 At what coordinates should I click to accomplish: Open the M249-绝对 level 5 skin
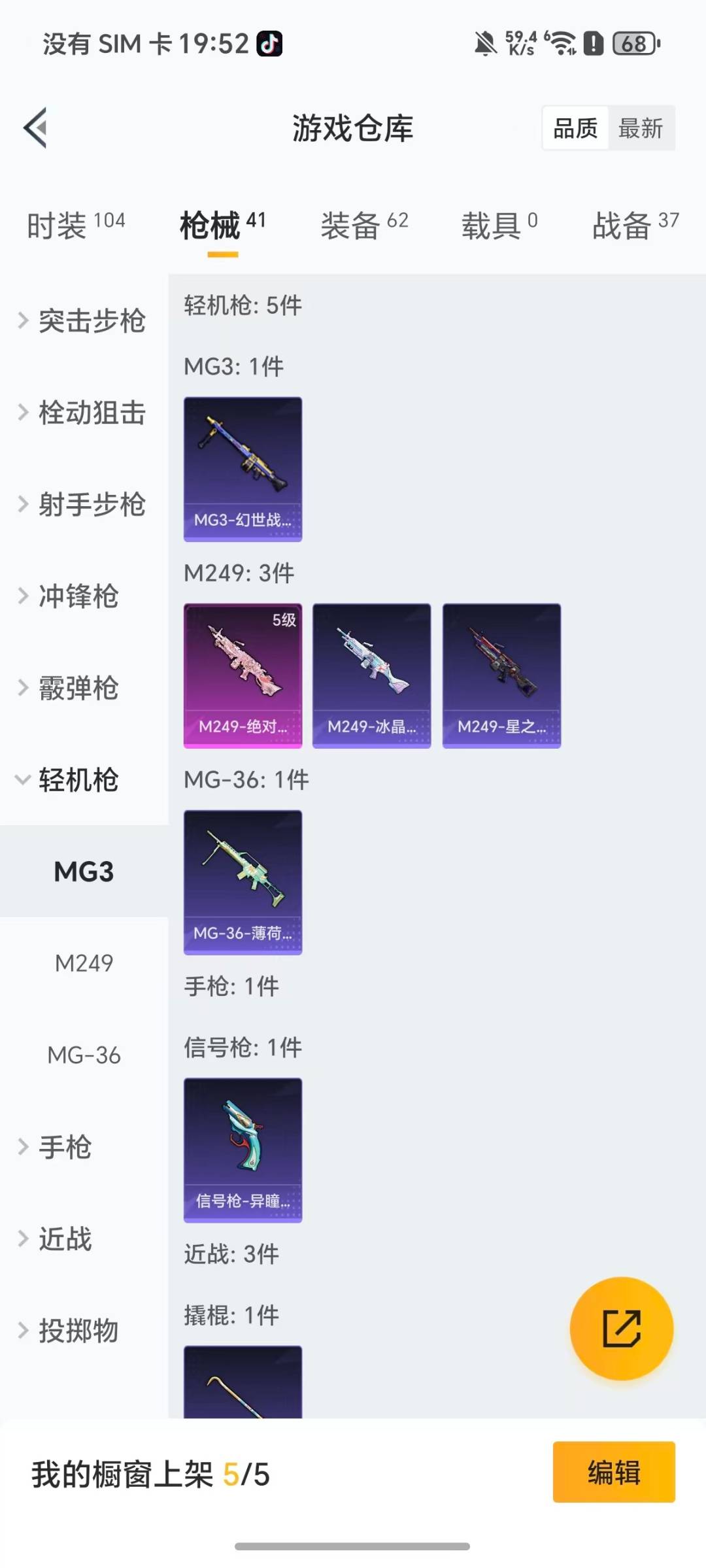(x=243, y=675)
